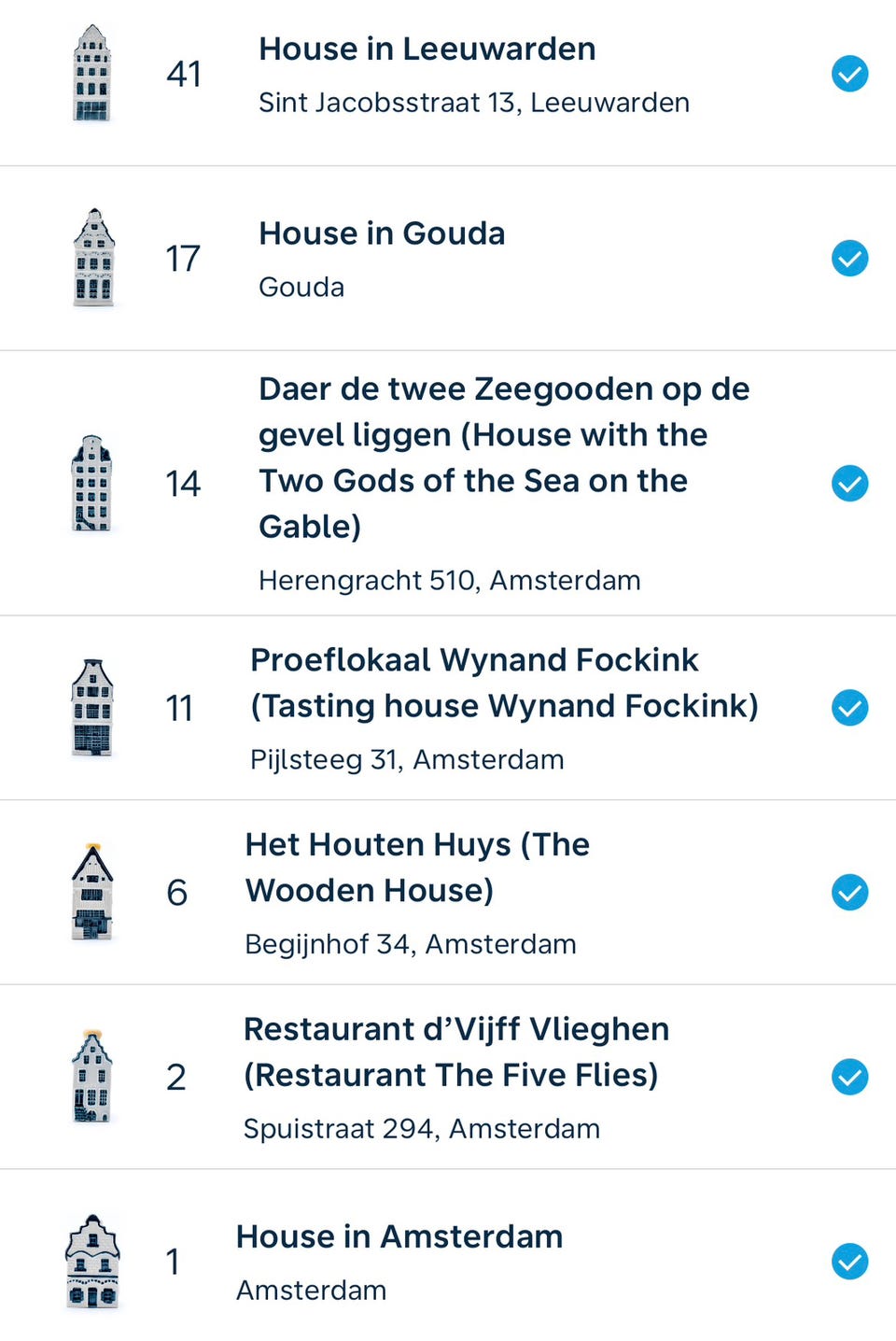Click the House in Amsterdam miniature icon

(x=92, y=1261)
